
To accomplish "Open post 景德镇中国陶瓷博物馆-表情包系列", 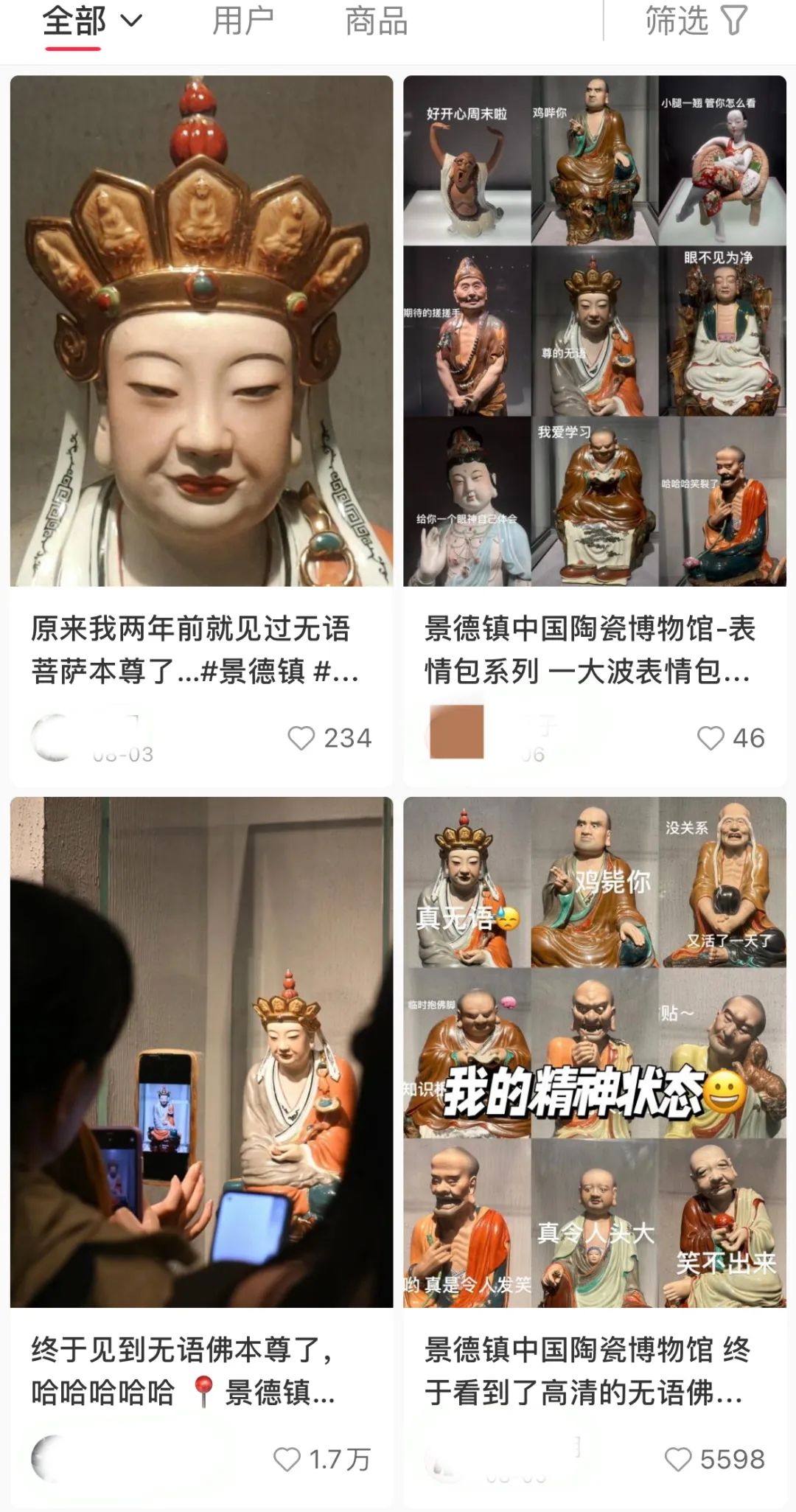I will [x=594, y=332].
